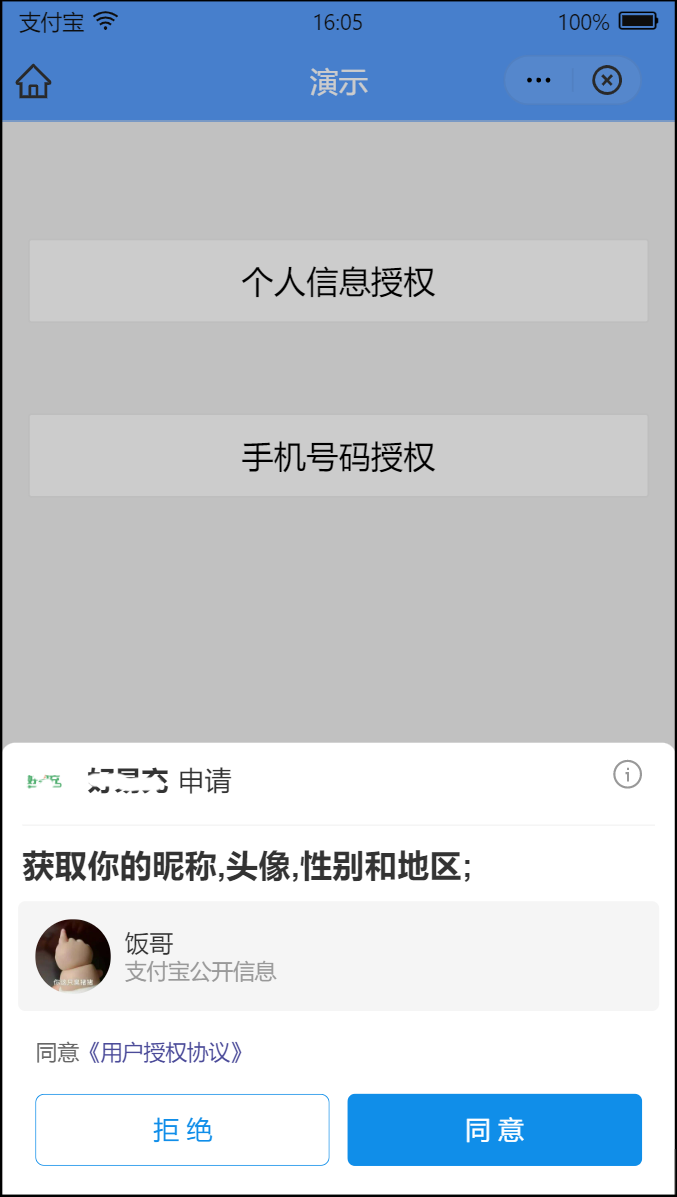
Task: Close the mini program
Action: point(607,81)
